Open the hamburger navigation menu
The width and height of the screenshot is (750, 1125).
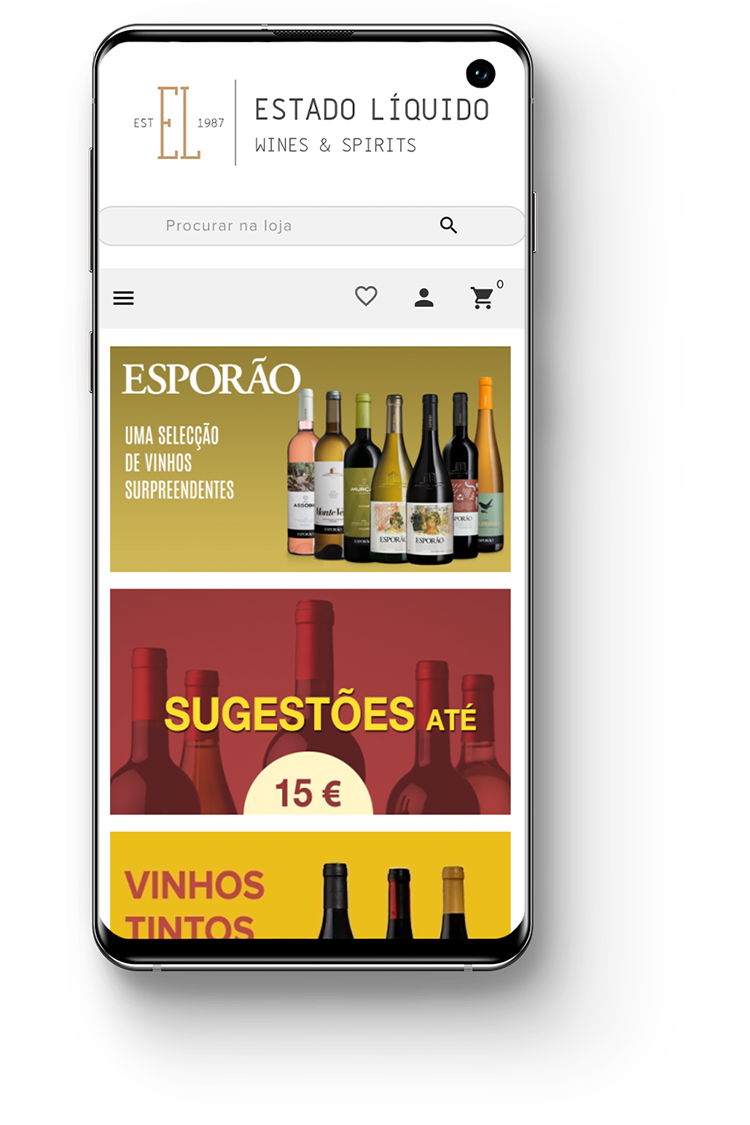(x=123, y=298)
